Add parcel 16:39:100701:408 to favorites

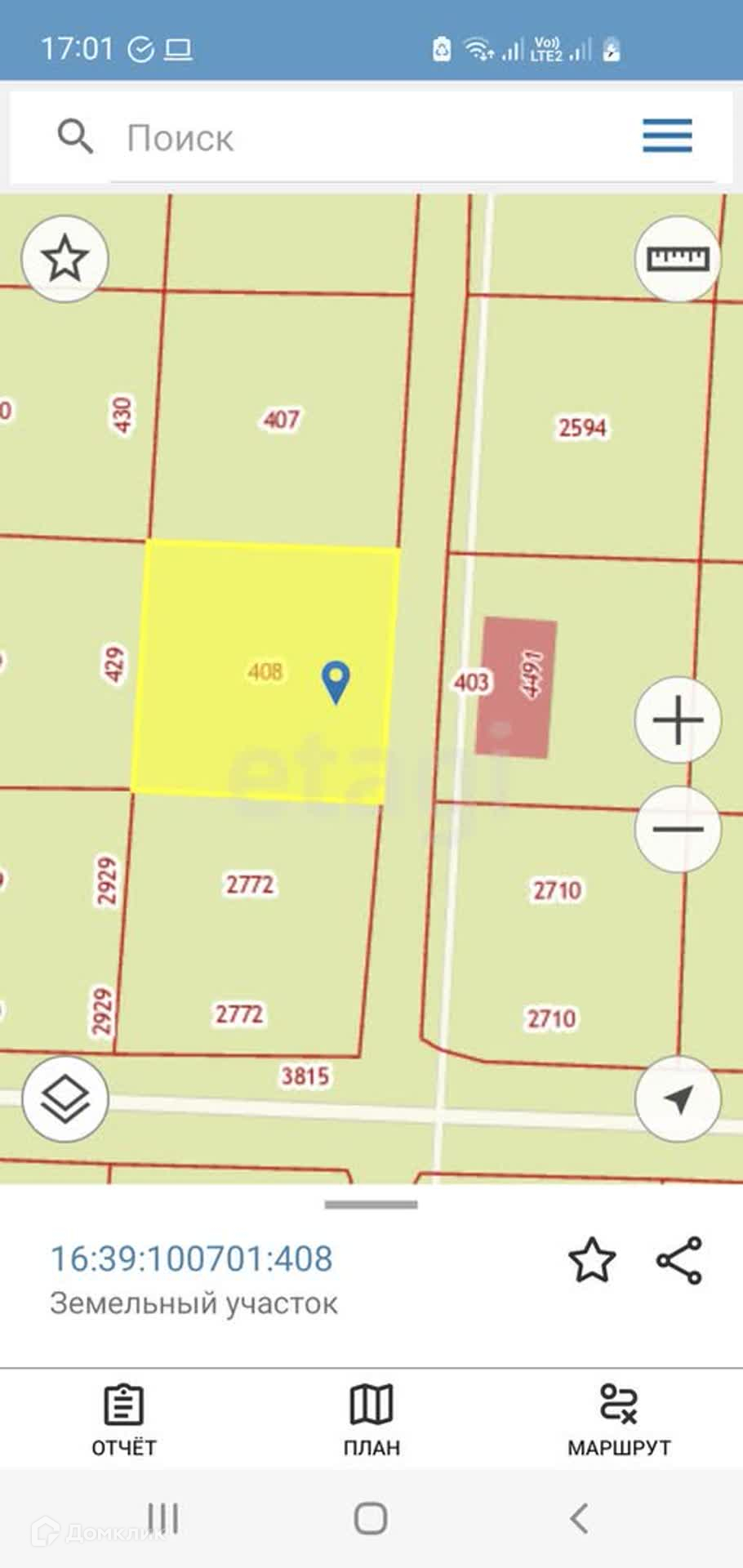591,1260
